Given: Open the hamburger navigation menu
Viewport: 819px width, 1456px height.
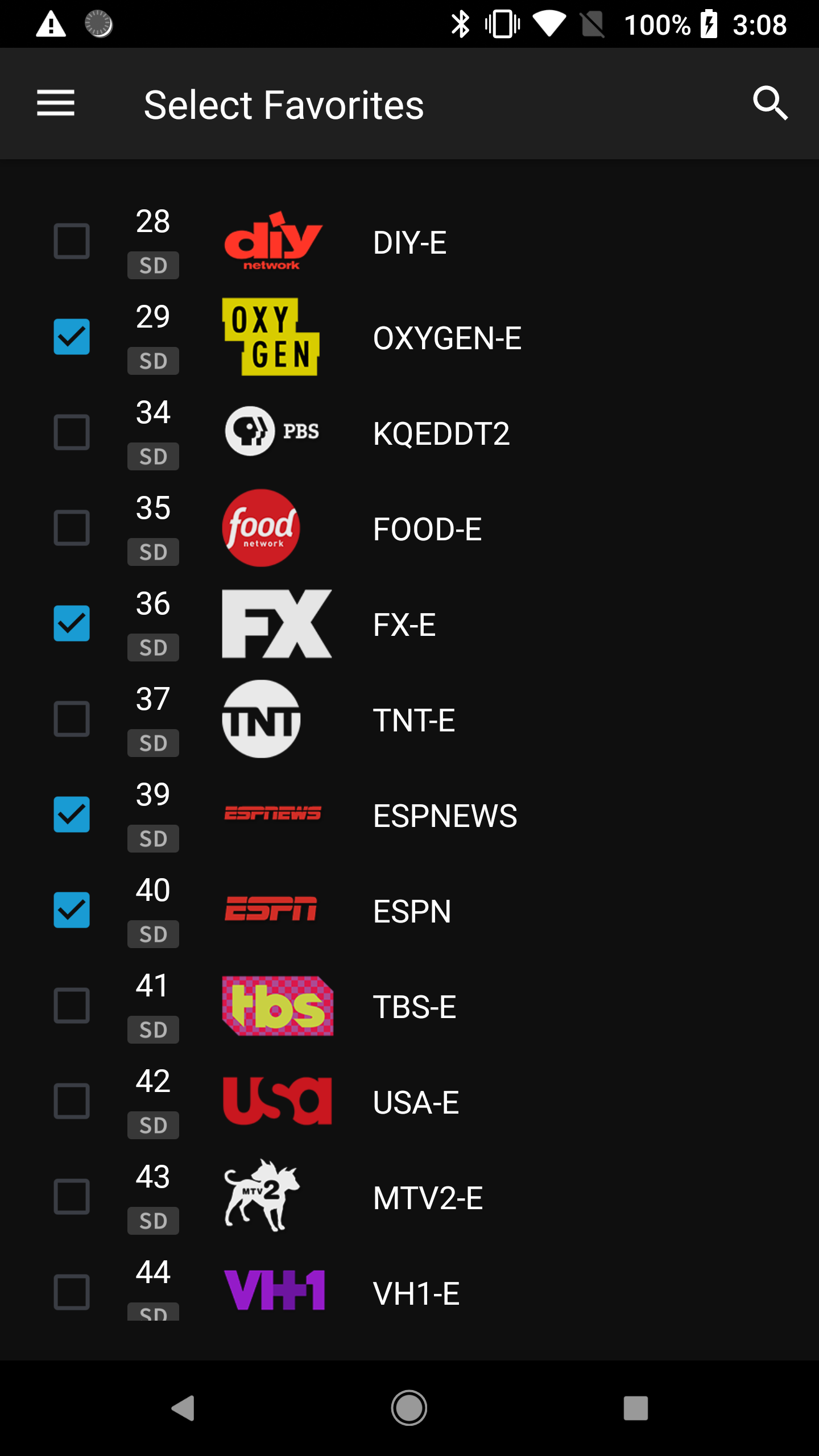Looking at the screenshot, I should 56,104.
